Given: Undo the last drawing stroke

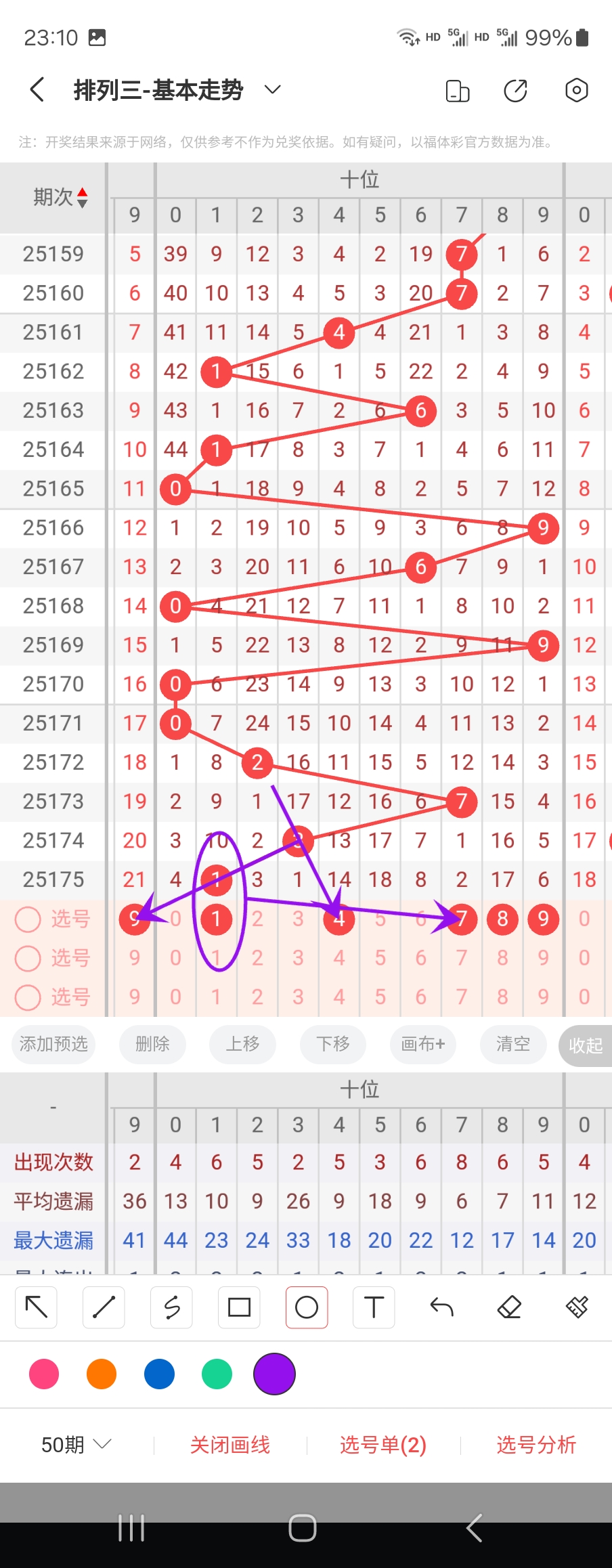Looking at the screenshot, I should coord(441,1307).
